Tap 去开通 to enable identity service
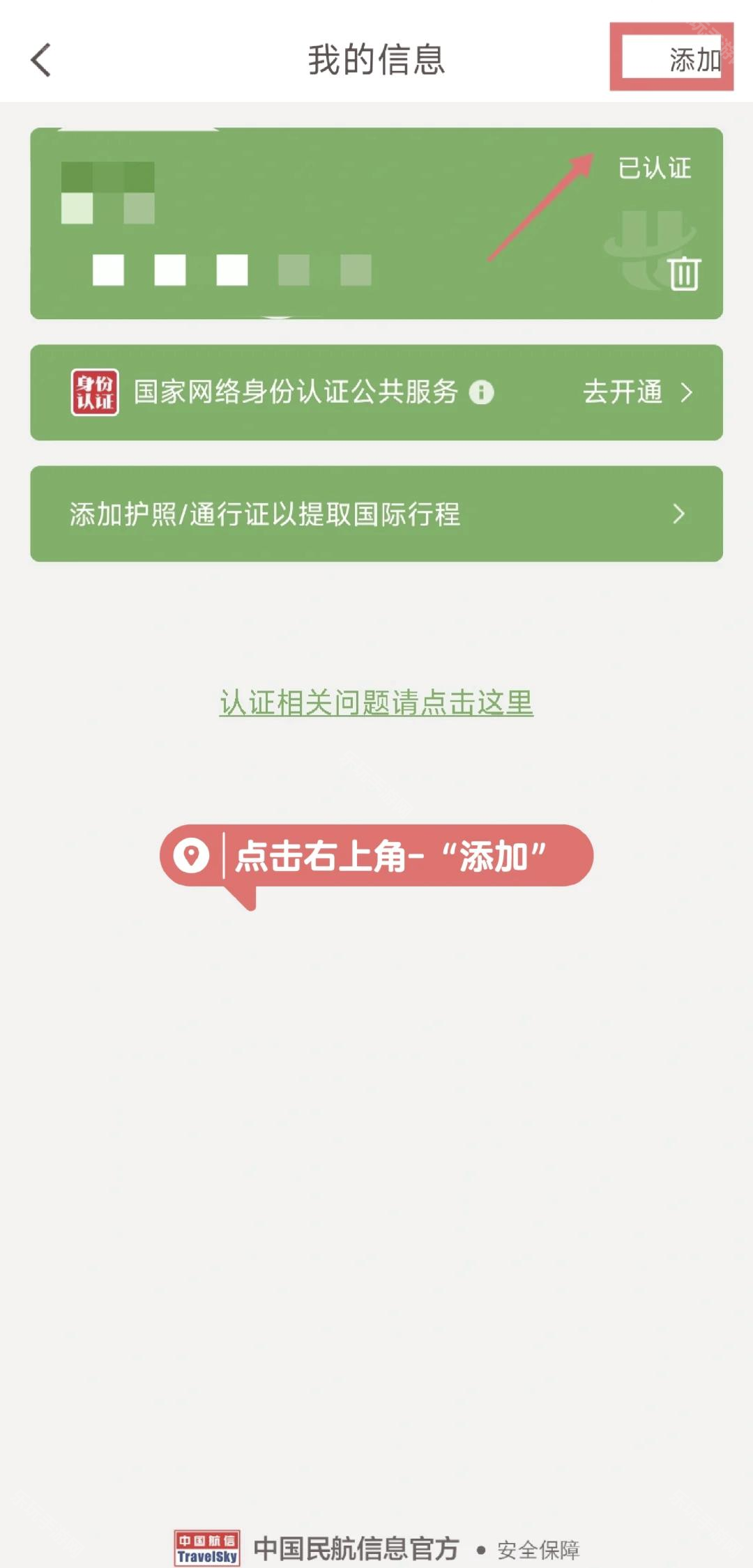 637,392
